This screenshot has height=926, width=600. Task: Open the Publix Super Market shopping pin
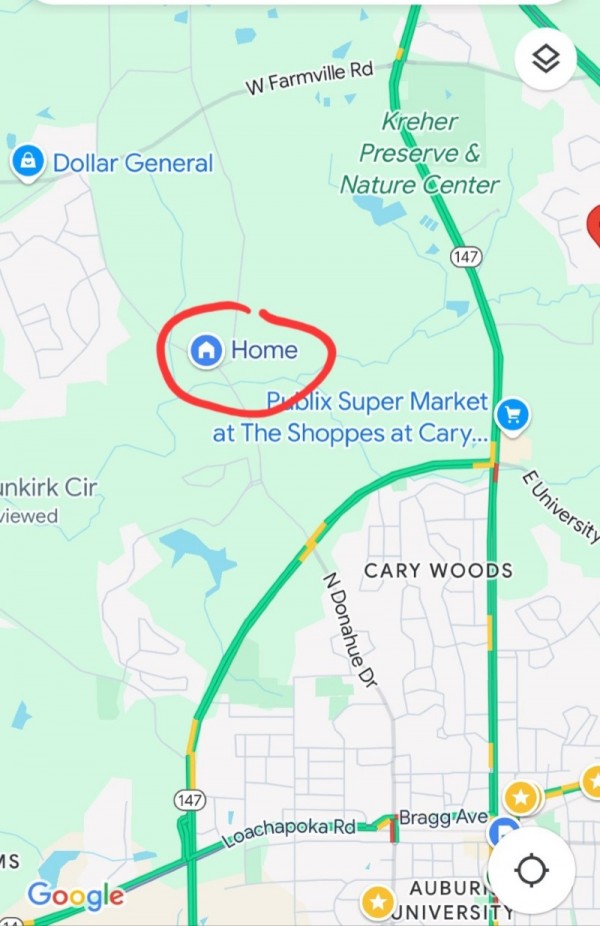click(513, 414)
